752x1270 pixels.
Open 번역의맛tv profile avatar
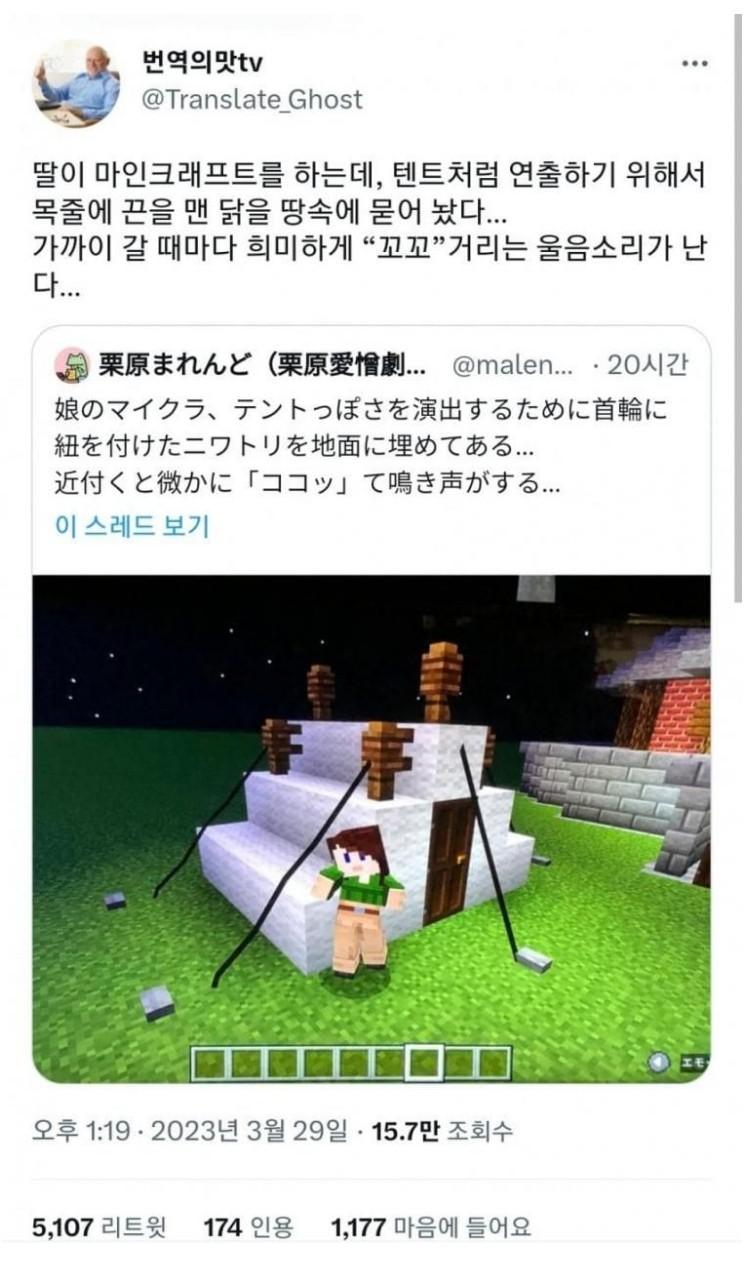pos(76,84)
